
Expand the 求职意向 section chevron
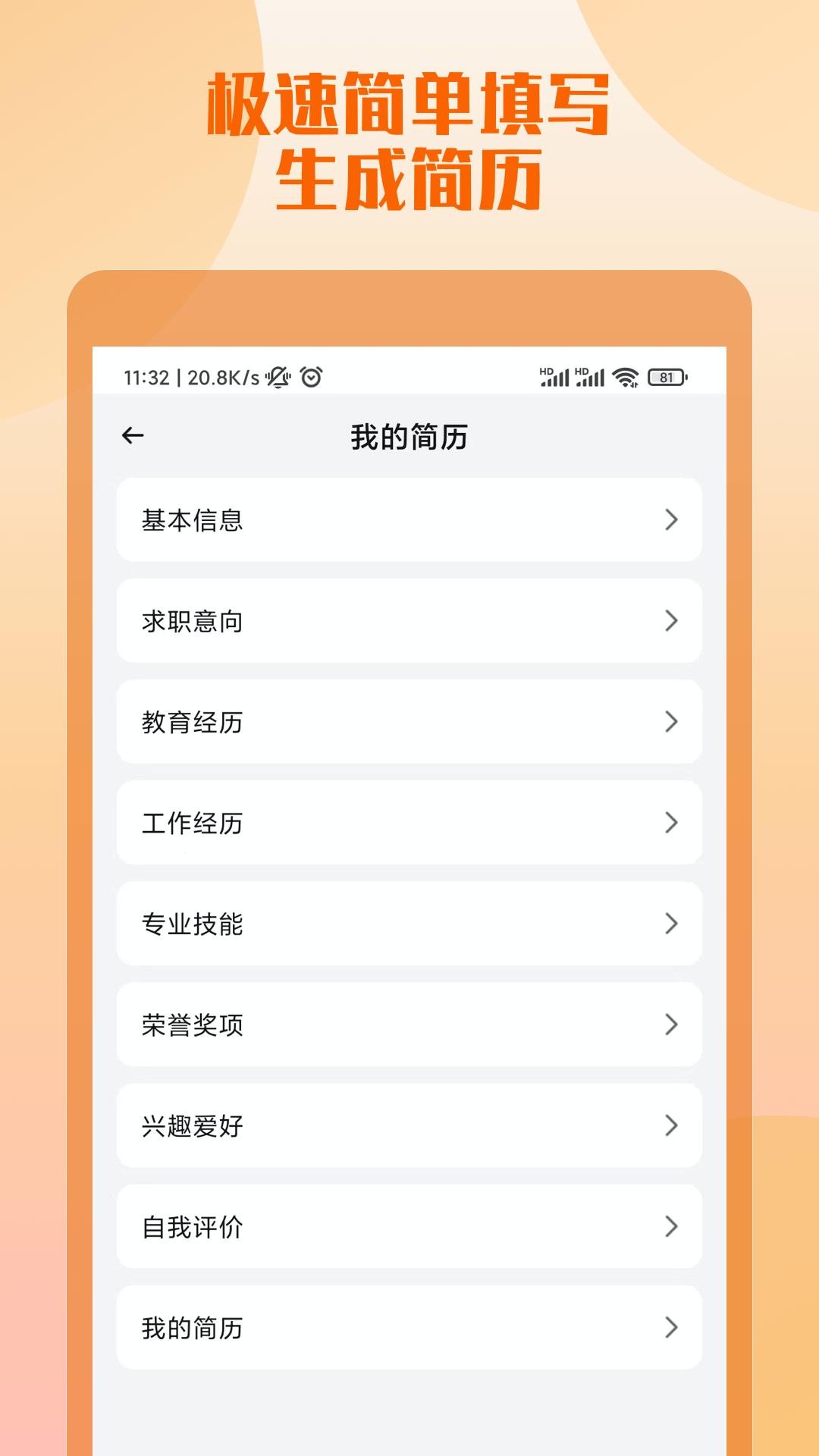tap(670, 621)
